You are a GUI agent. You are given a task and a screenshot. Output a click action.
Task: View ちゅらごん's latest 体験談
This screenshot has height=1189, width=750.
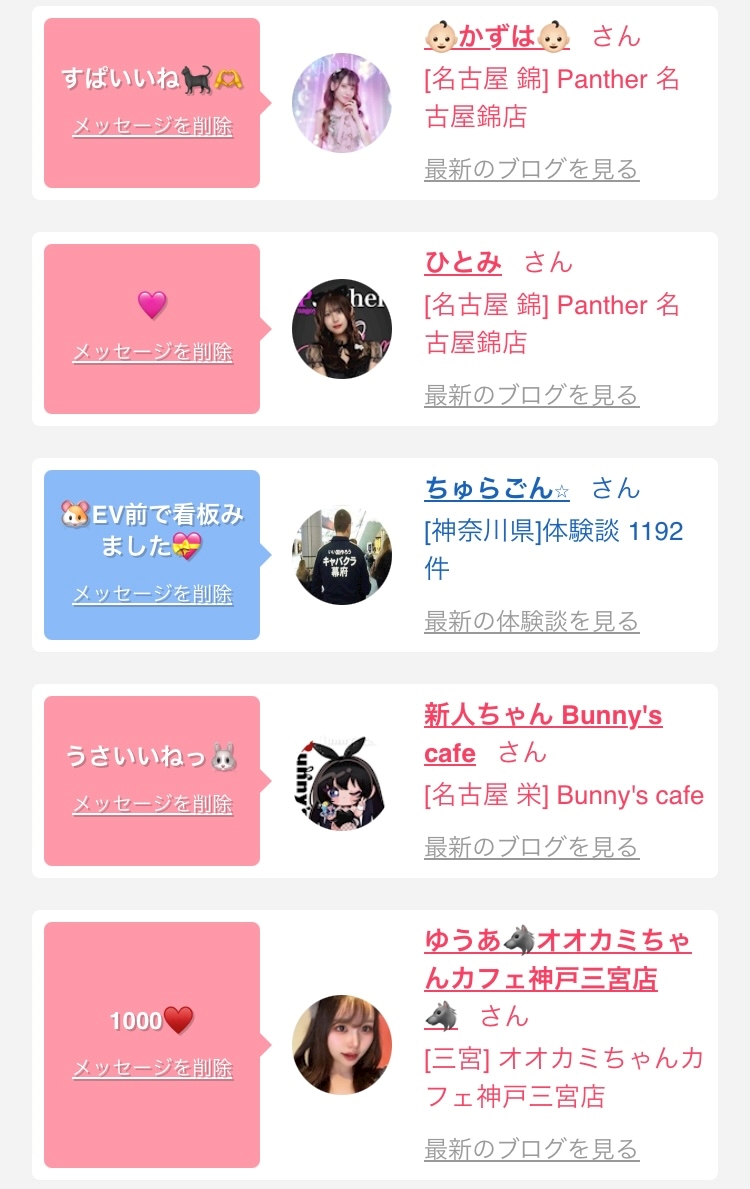point(532,621)
